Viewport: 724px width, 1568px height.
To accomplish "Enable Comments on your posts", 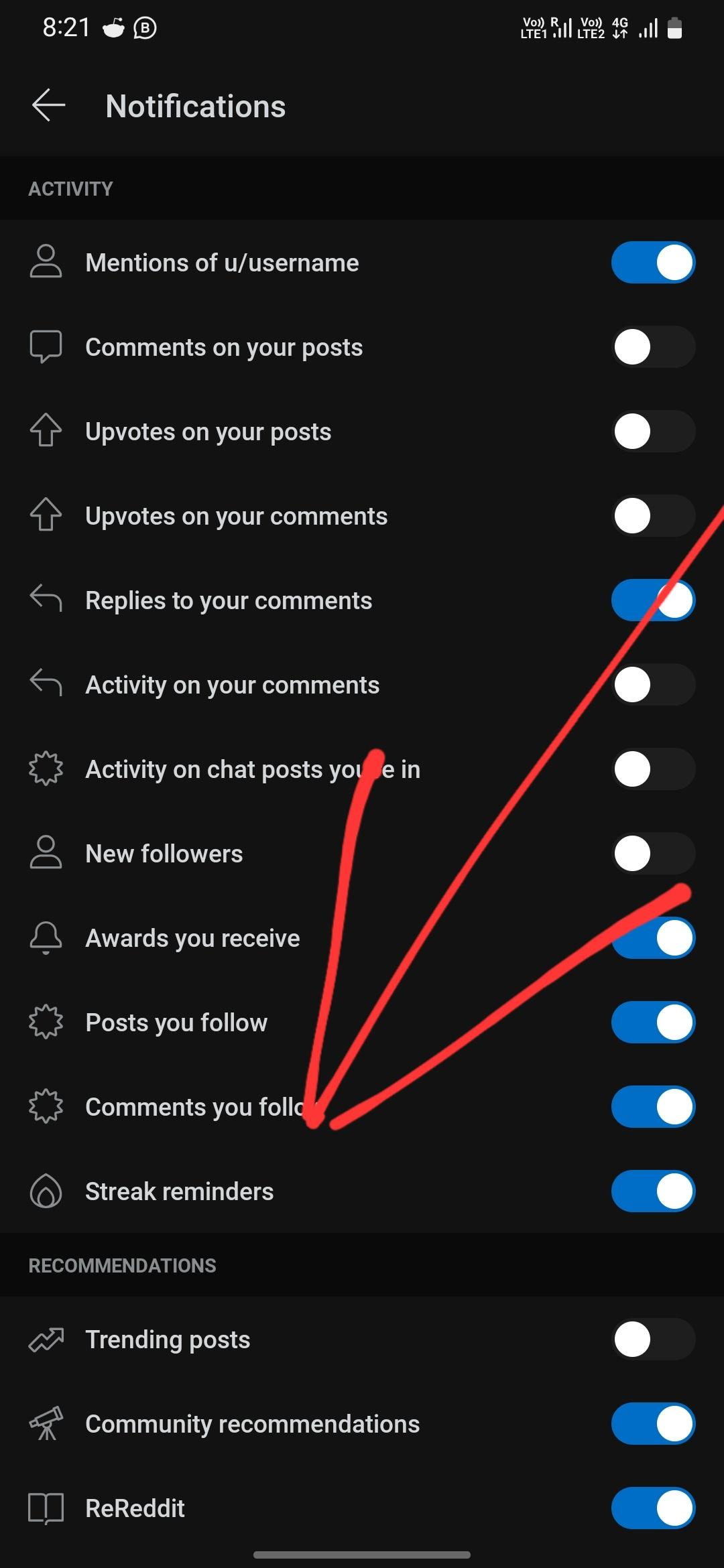I will coord(653,347).
